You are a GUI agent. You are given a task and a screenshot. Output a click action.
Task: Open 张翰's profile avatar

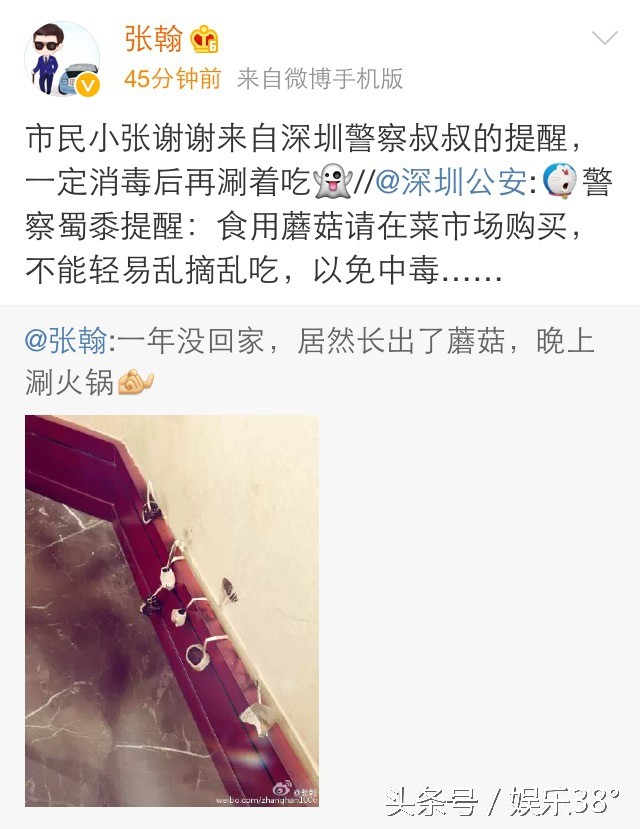[62, 61]
